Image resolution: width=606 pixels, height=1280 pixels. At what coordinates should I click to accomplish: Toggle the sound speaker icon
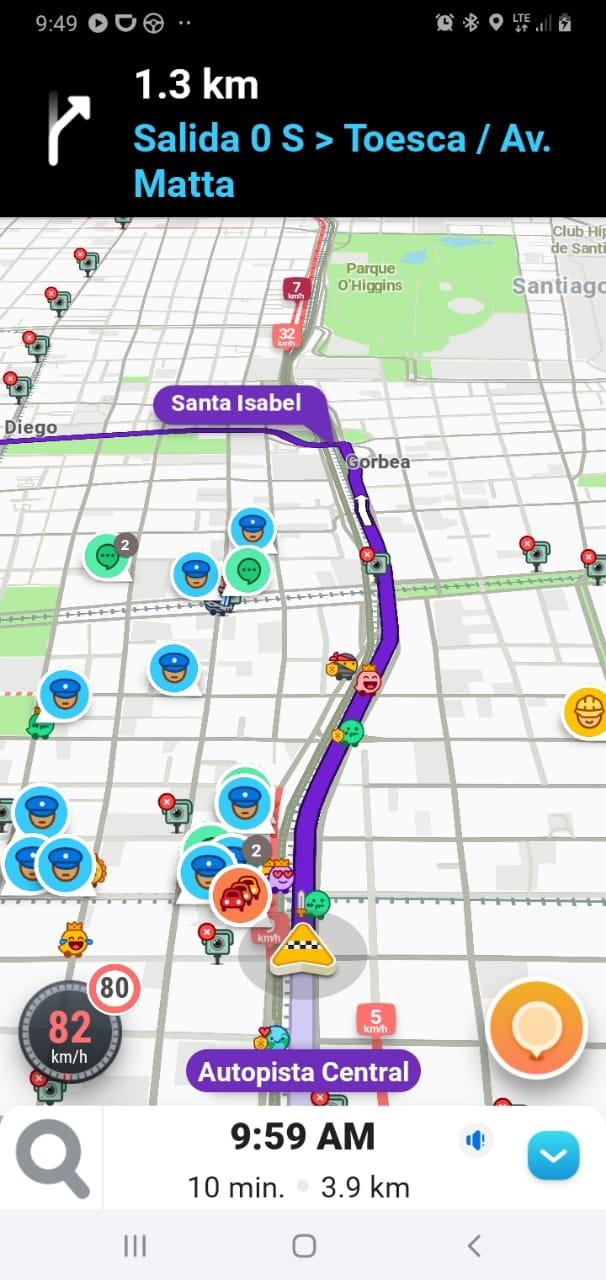coord(478,1140)
